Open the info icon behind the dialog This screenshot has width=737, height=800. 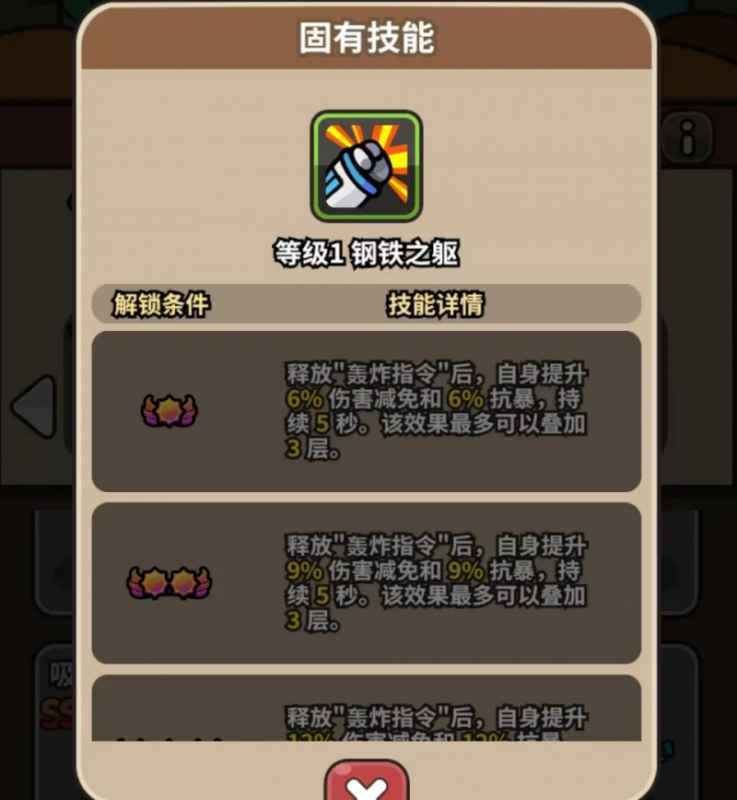(x=689, y=134)
